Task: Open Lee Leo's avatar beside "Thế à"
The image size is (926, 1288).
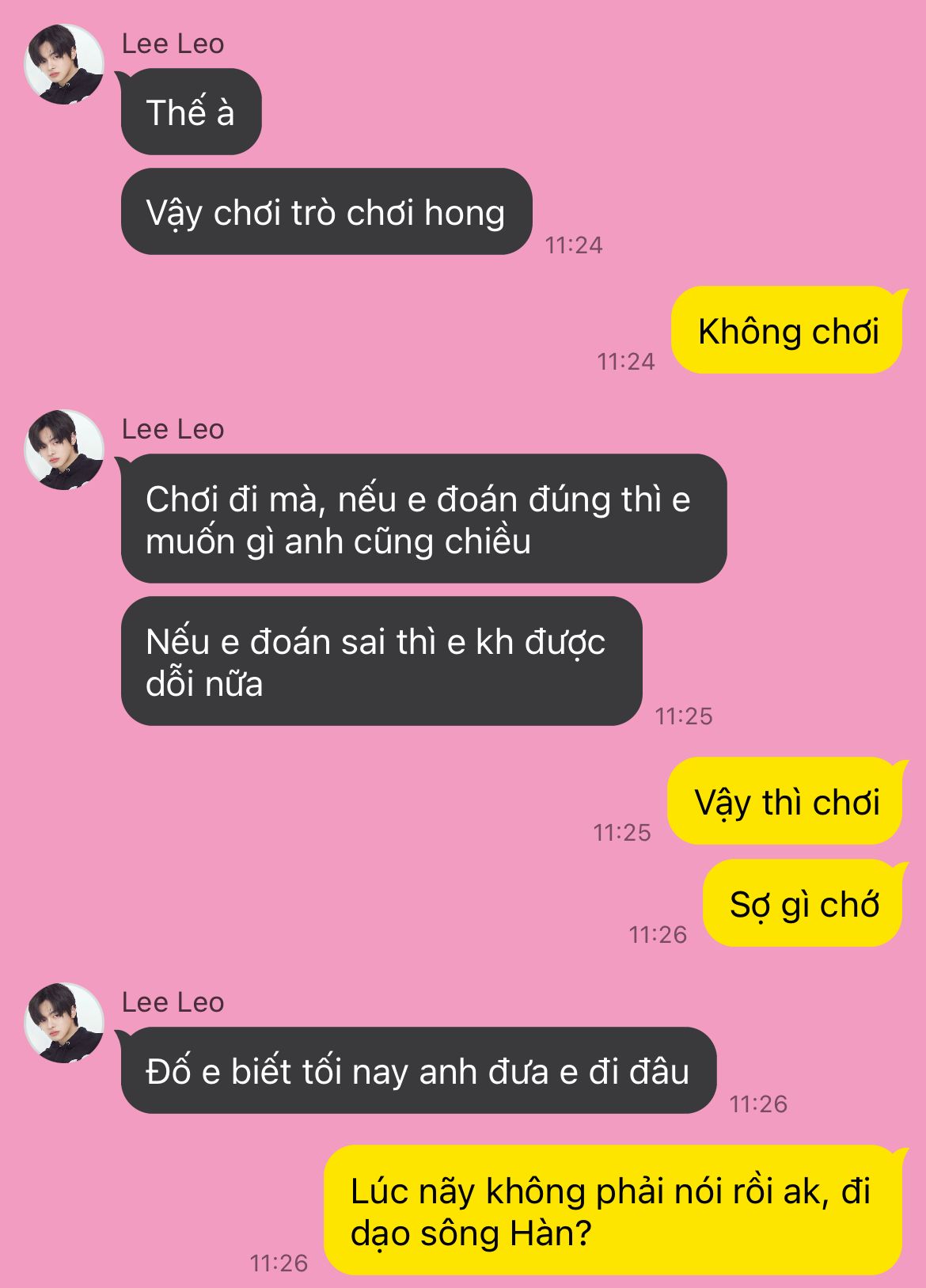Action: point(64,64)
